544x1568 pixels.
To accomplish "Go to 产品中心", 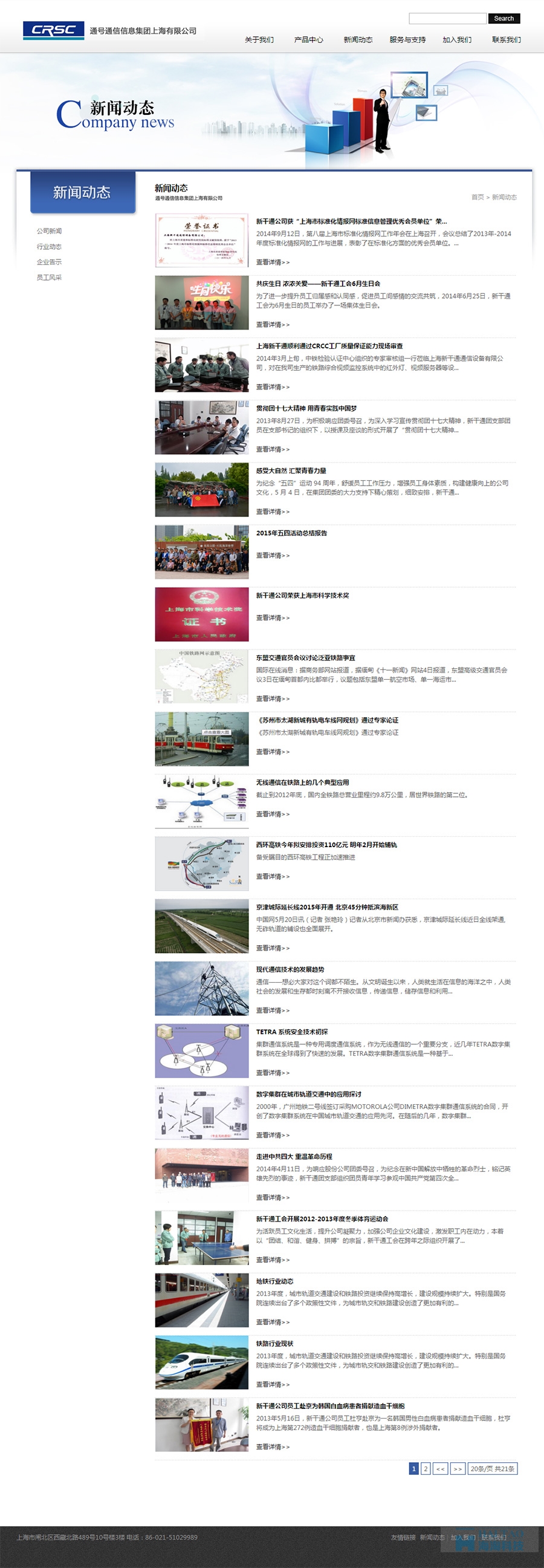I will tap(308, 39).
